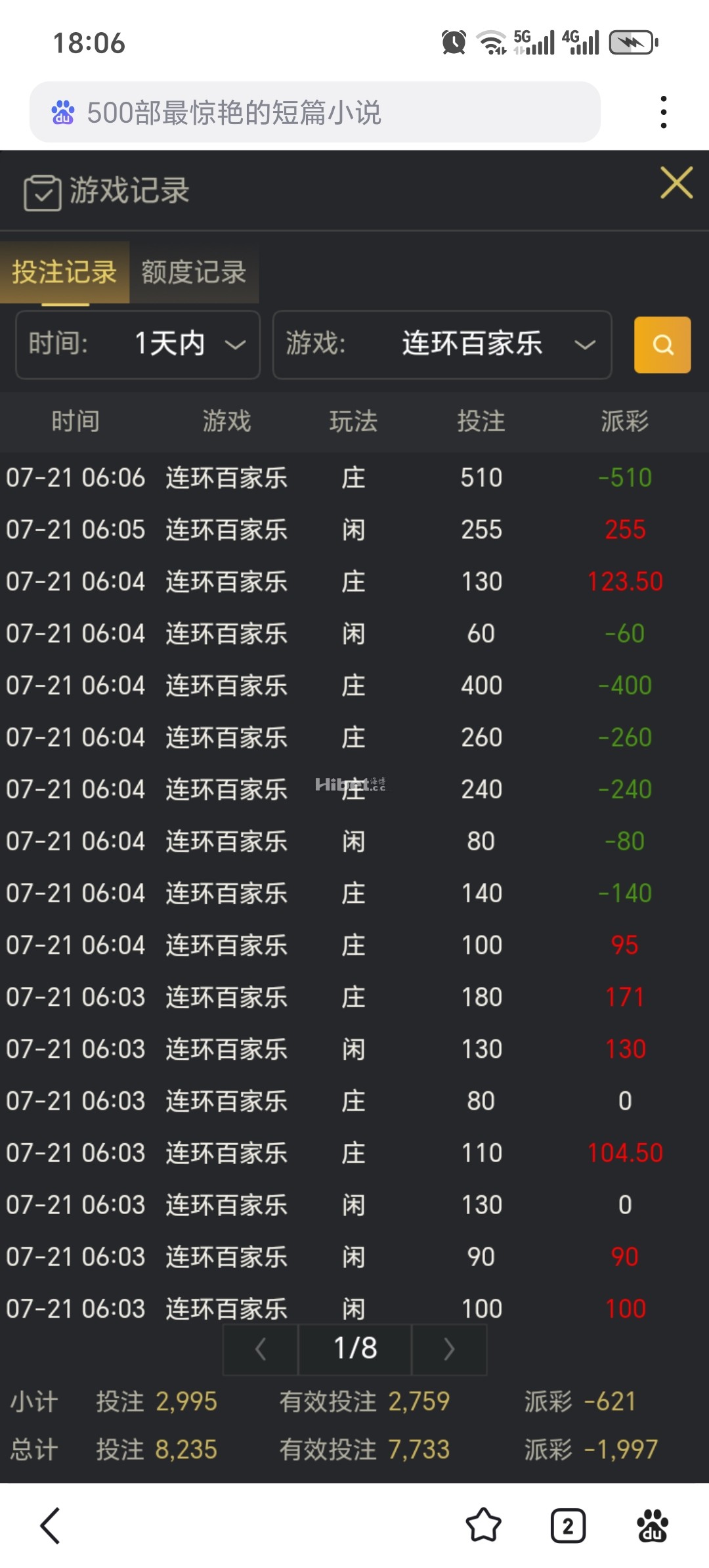Viewport: 709px width, 1568px height.
Task: Go to previous page with left arrow
Action: pyautogui.click(x=260, y=1349)
